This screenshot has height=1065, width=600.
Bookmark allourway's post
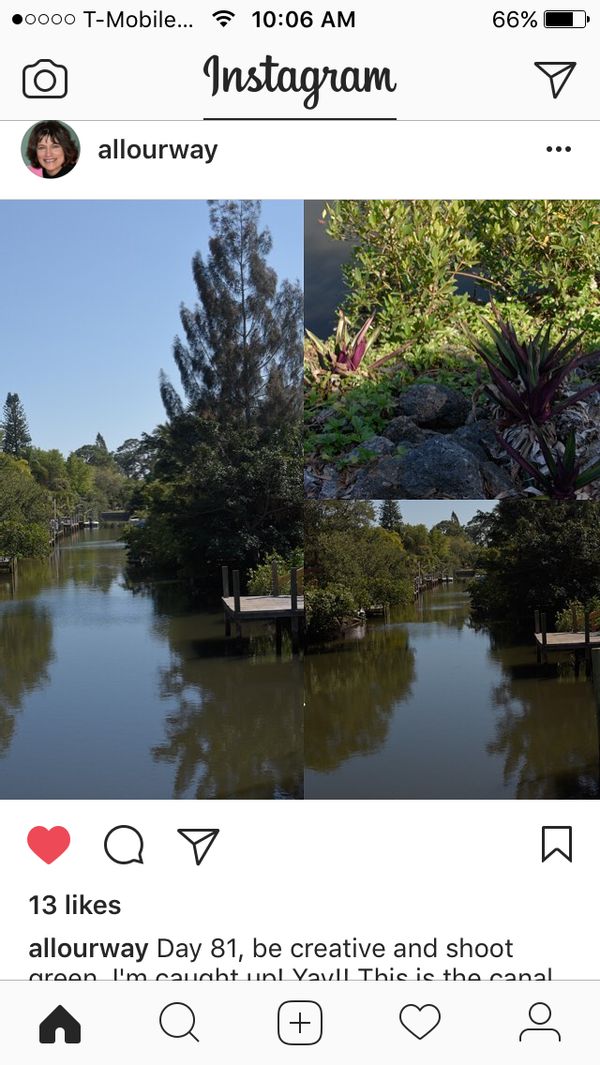(556, 844)
